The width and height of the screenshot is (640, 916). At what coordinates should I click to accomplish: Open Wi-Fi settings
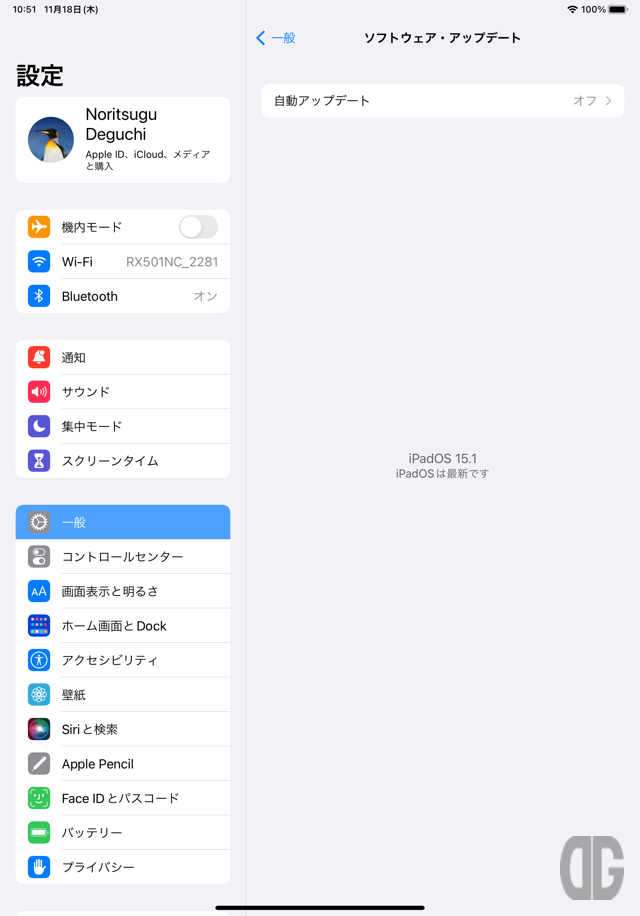click(123, 262)
